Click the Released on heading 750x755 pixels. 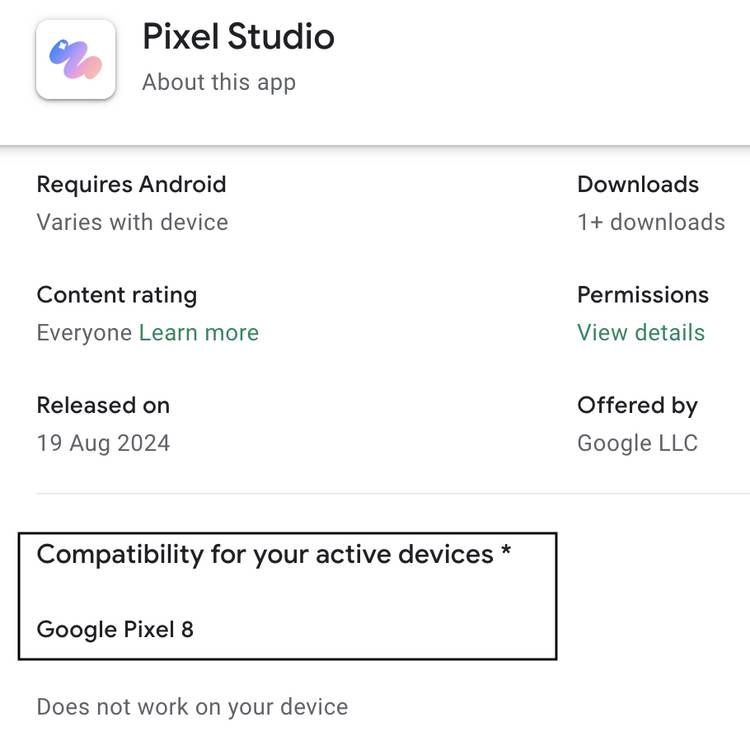[x=103, y=405]
